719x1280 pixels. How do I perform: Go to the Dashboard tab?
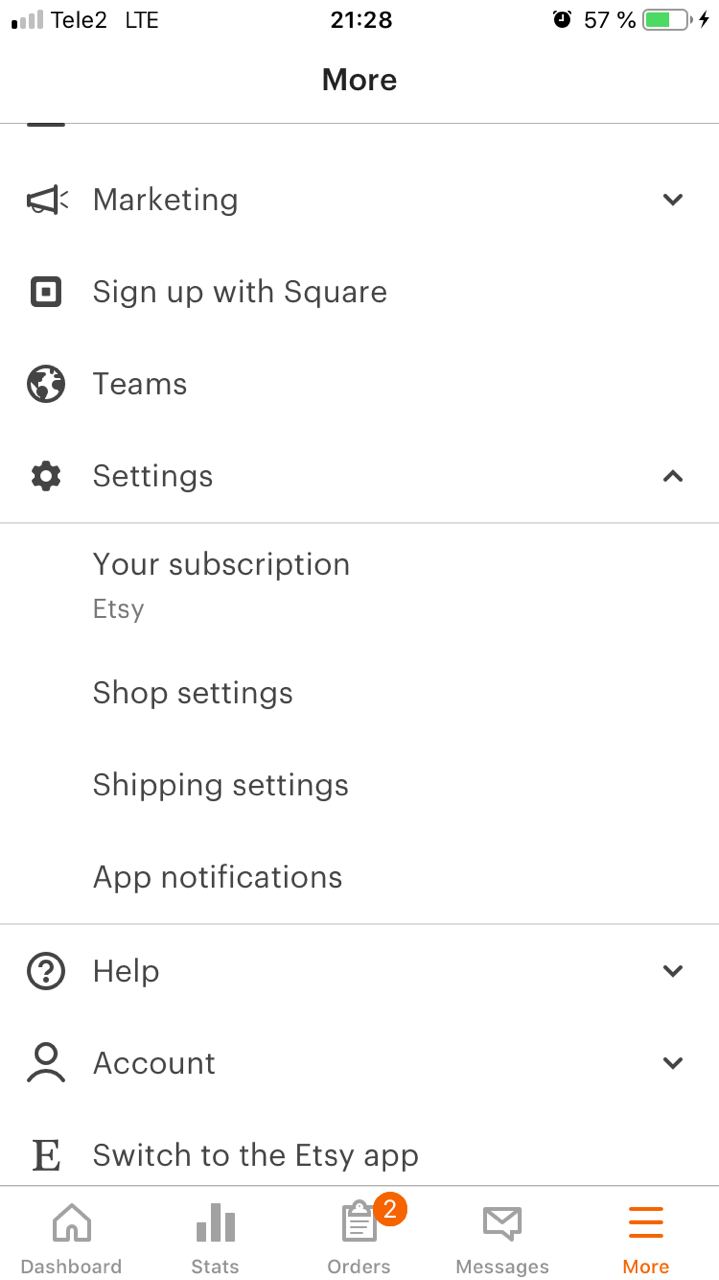point(71,1238)
